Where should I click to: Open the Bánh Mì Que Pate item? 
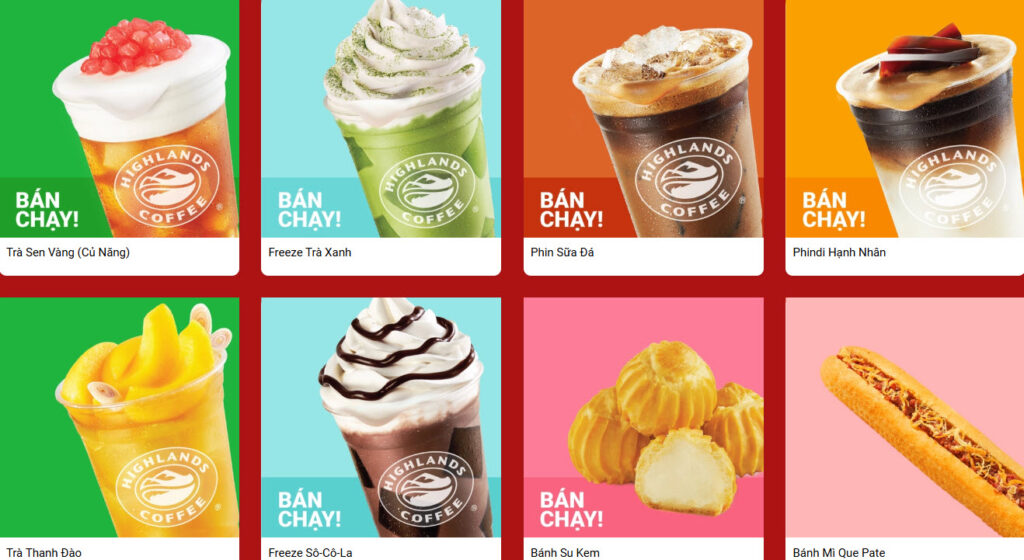(x=904, y=420)
